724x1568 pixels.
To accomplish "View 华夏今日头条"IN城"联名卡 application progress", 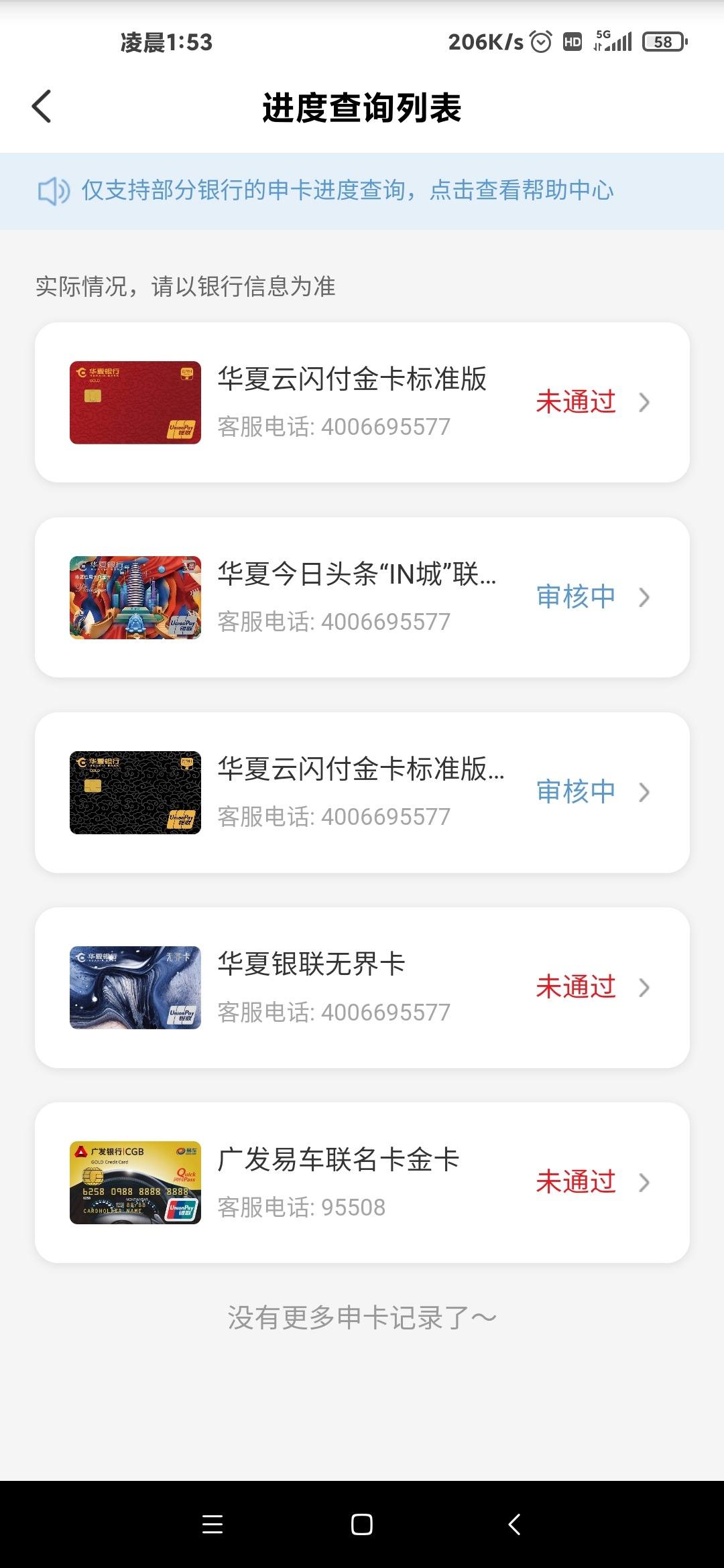I will pos(362,597).
